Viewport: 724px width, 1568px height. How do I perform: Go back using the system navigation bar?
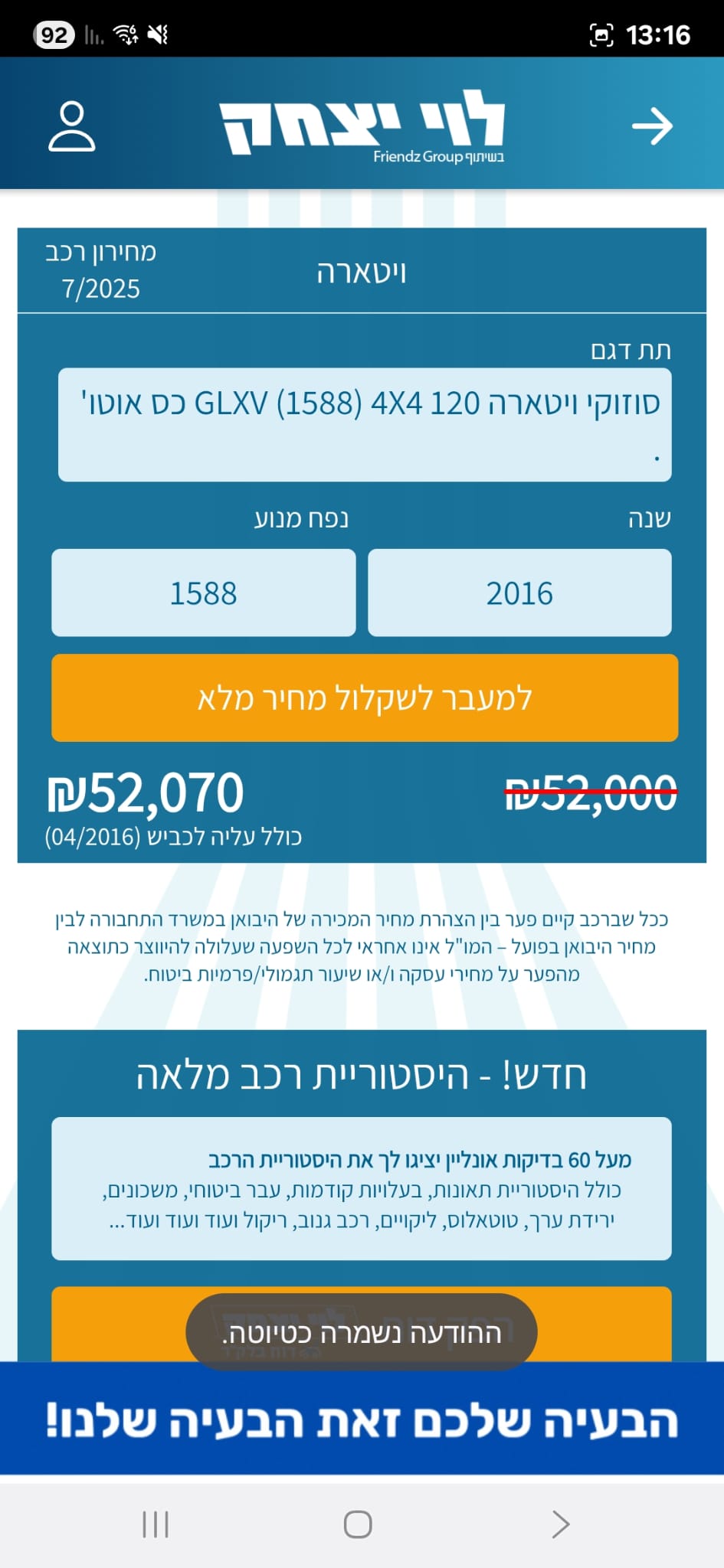(x=561, y=1524)
